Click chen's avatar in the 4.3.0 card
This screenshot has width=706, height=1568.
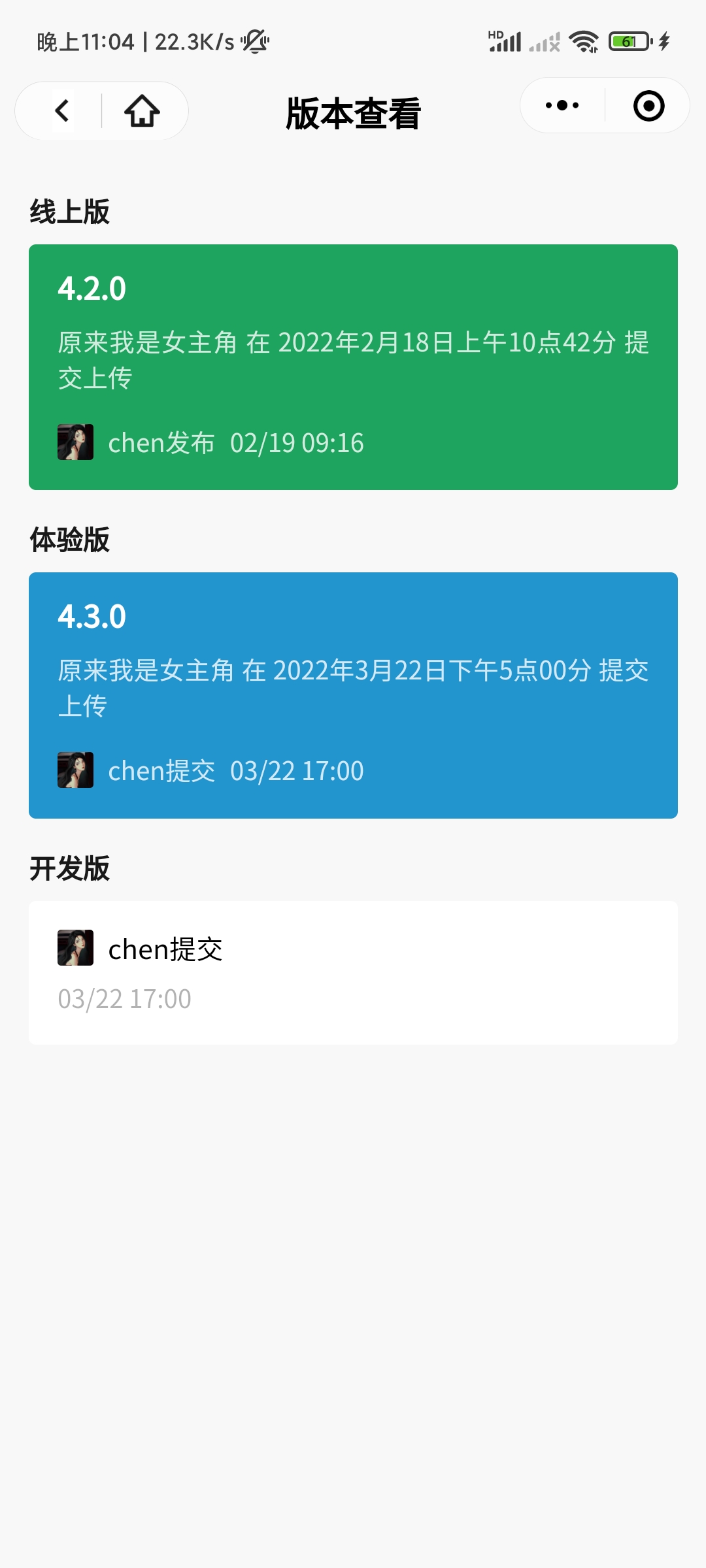[x=76, y=771]
